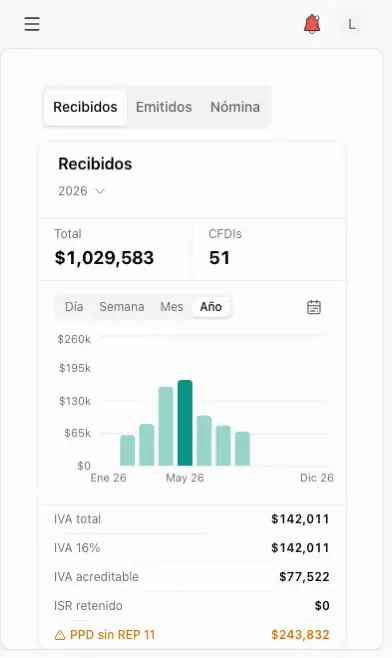This screenshot has width=392, height=658.
Task: Switch chart view to Semana
Action: tap(122, 307)
